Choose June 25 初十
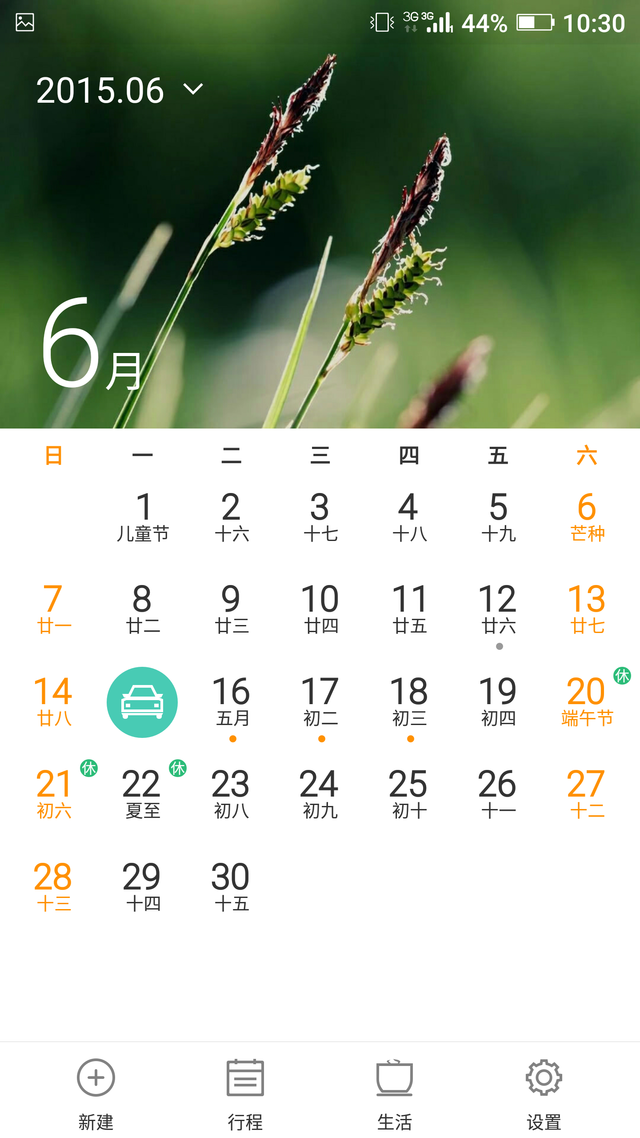The width and height of the screenshot is (640, 1138). 409,794
